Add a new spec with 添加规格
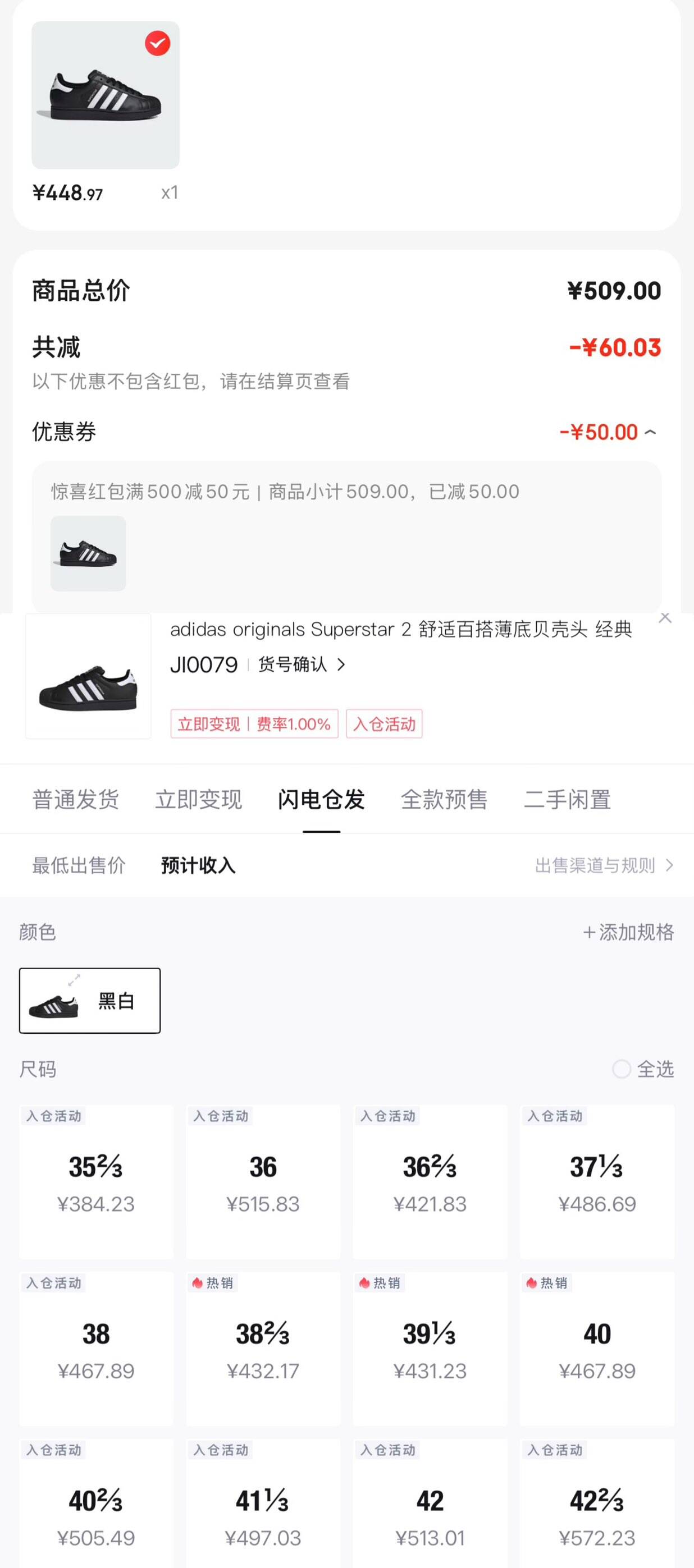 pyautogui.click(x=628, y=932)
